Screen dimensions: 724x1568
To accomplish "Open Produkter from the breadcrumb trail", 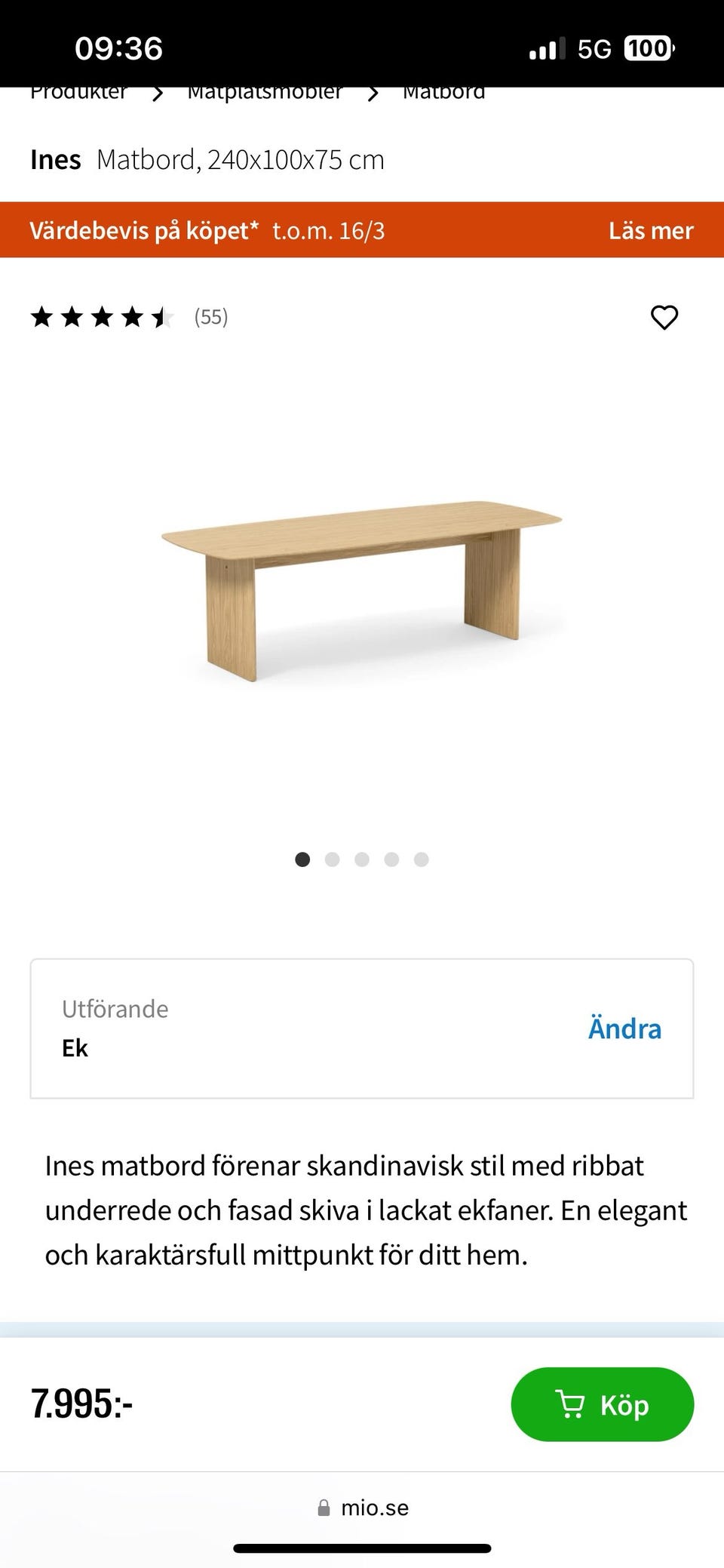I will (78, 91).
